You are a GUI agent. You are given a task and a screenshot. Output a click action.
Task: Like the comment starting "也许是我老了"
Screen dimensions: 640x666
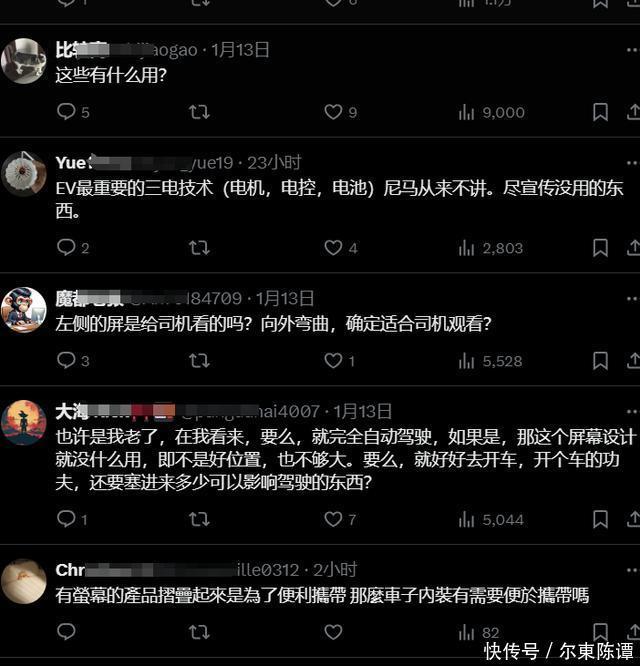click(333, 519)
